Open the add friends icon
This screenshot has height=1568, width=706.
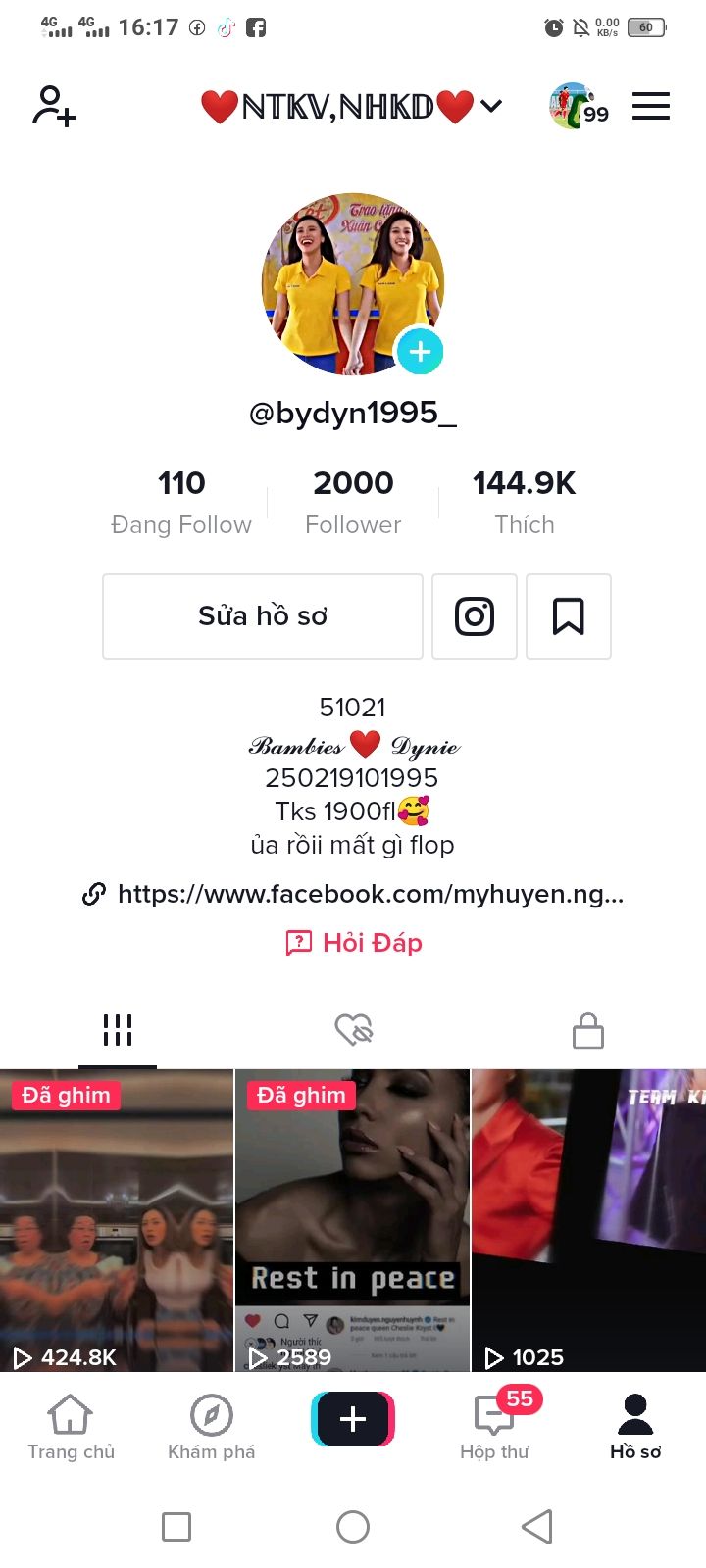click(54, 106)
